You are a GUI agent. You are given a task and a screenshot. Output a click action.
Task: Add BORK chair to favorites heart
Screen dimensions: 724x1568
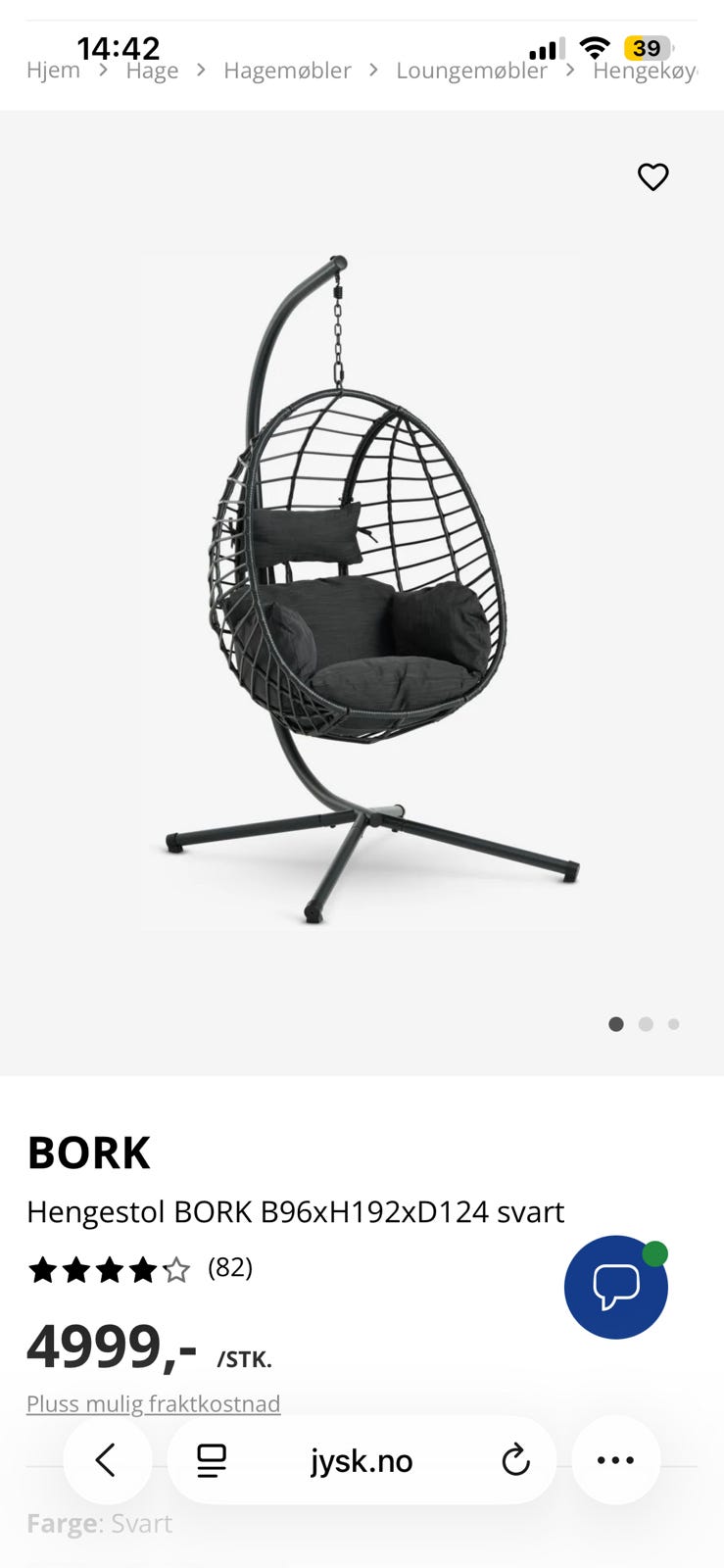click(x=652, y=177)
